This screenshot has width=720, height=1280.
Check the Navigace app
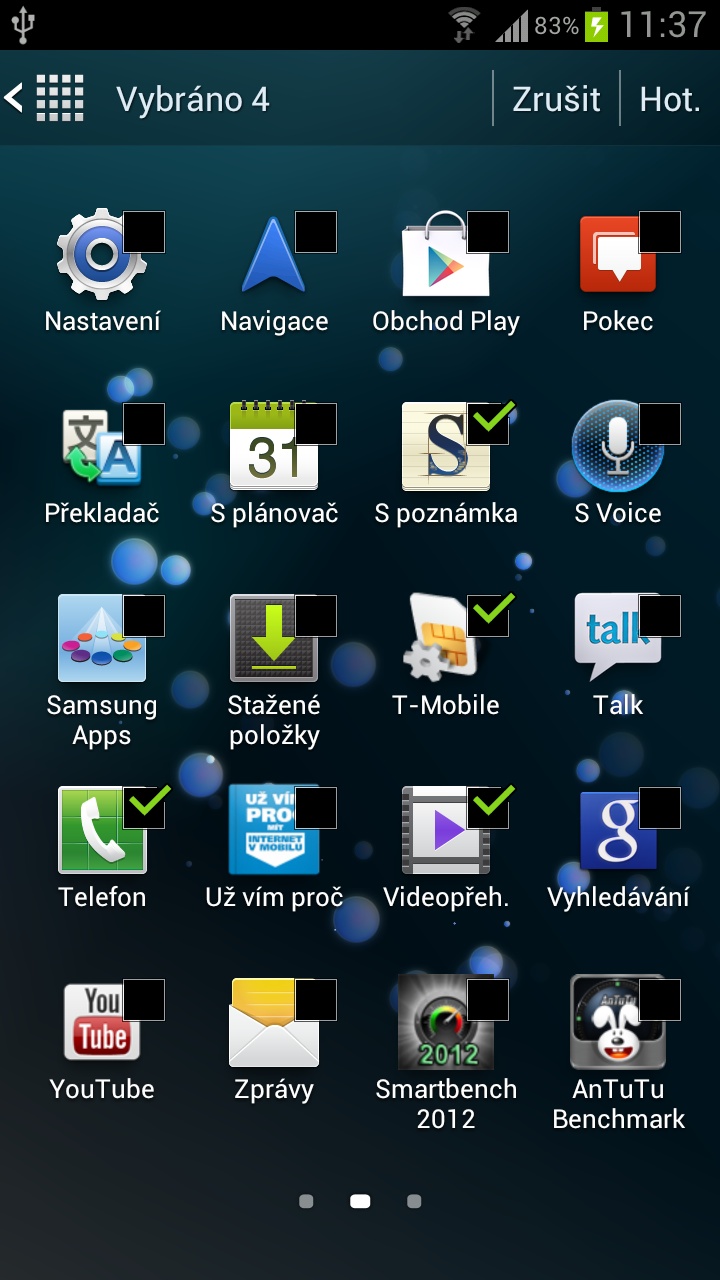coord(316,232)
